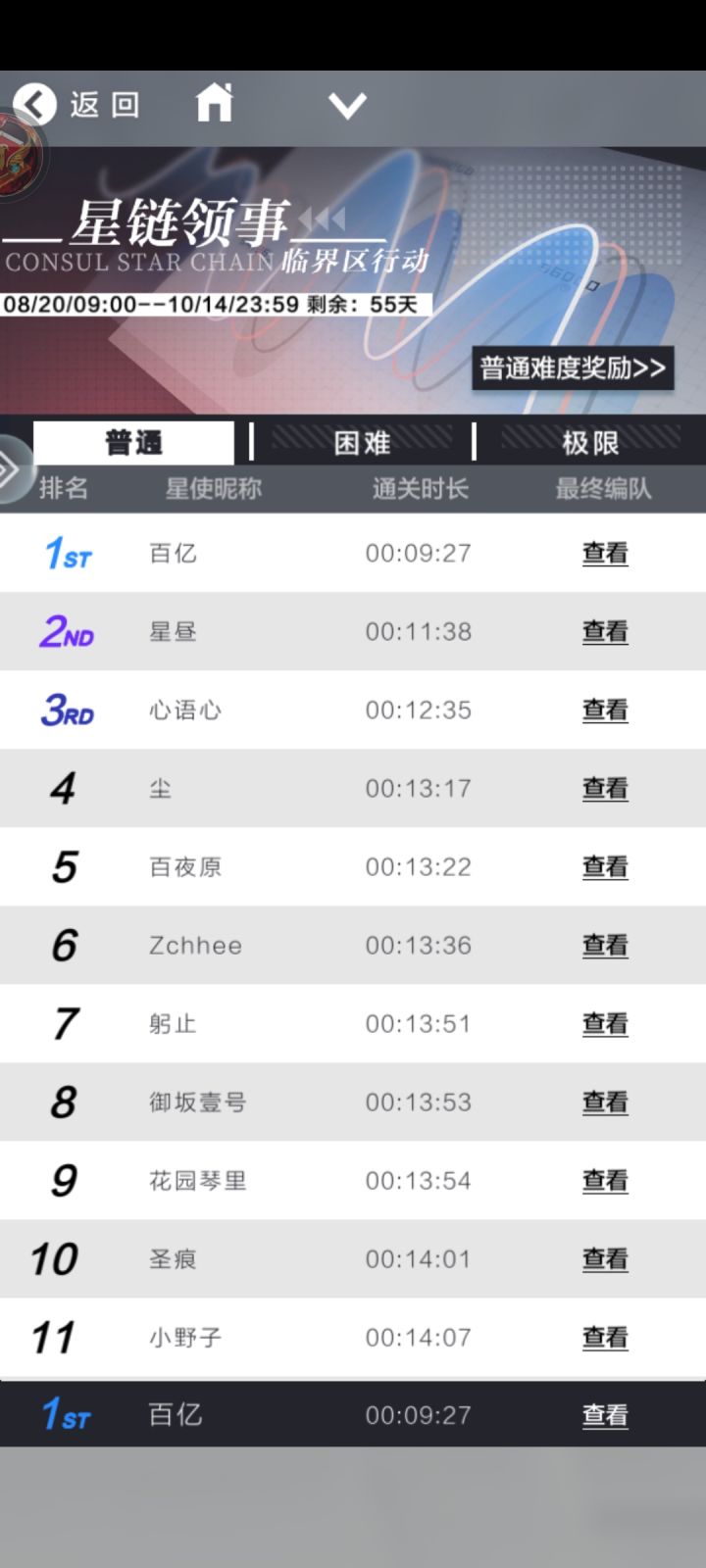Tap the 通关时长 column header
Viewport: 706px width, 1568px height.
[x=419, y=488]
